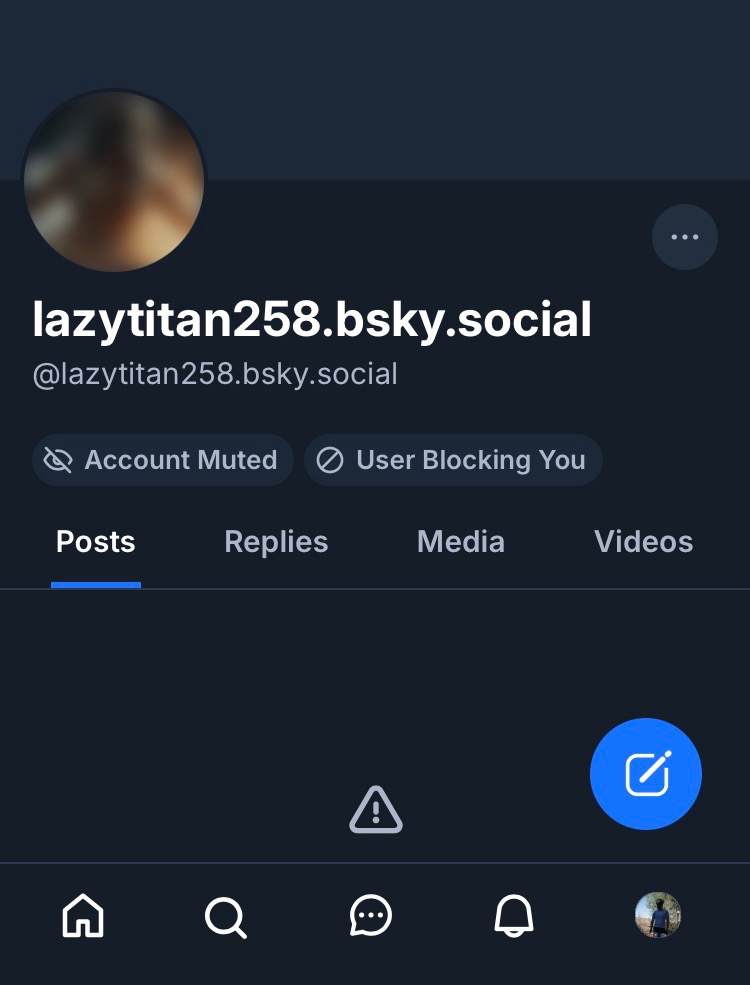Open my own profile from bottom bar

(658, 915)
